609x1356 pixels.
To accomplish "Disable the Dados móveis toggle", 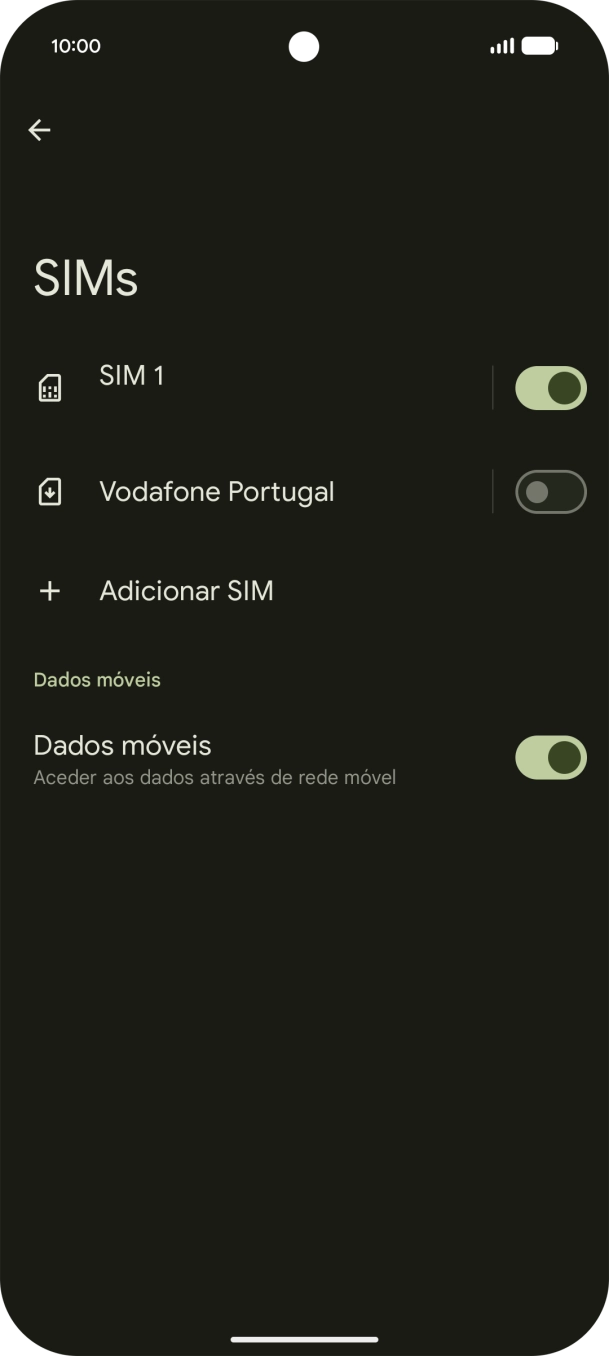I will click(x=550, y=758).
